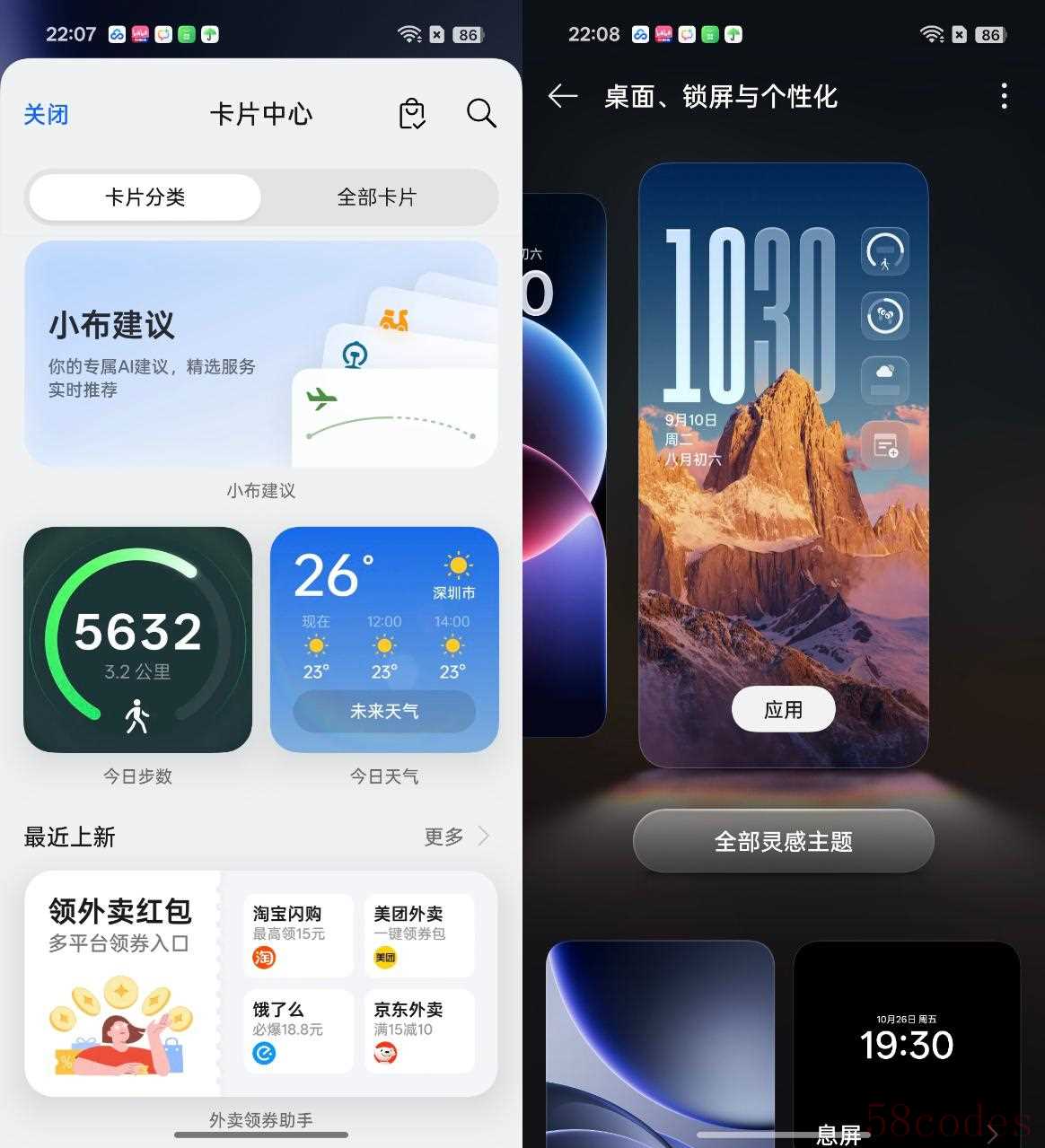Open the personalization overflow menu
The image size is (1045, 1148).
coord(1004,96)
